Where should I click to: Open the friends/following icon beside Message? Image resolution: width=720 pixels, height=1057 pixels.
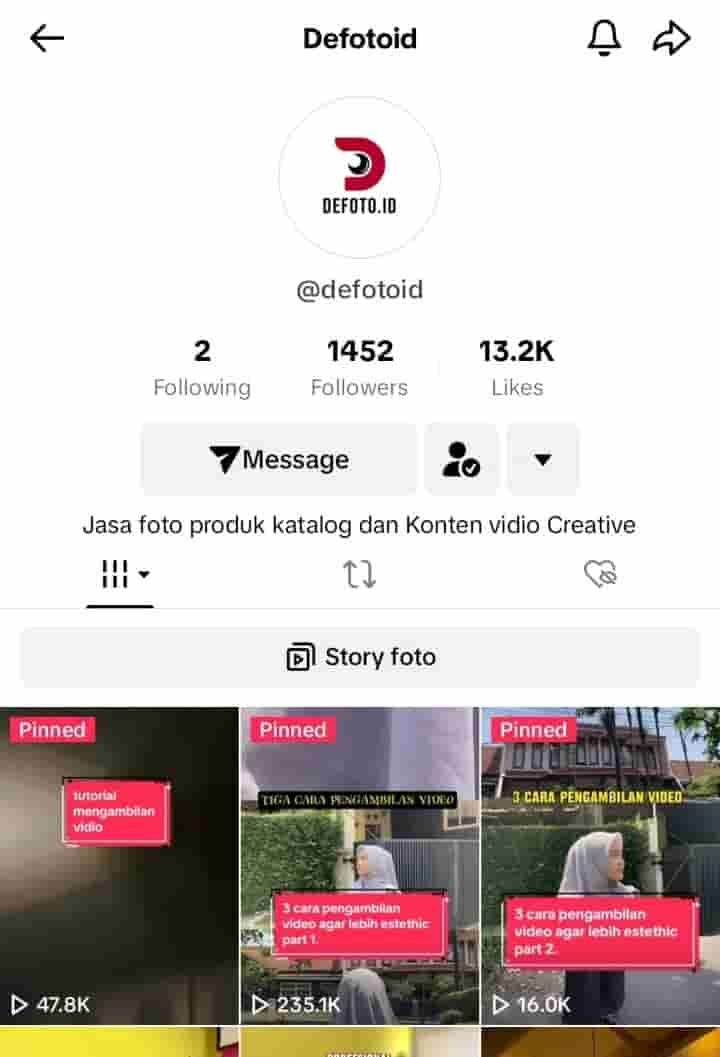[x=462, y=459]
